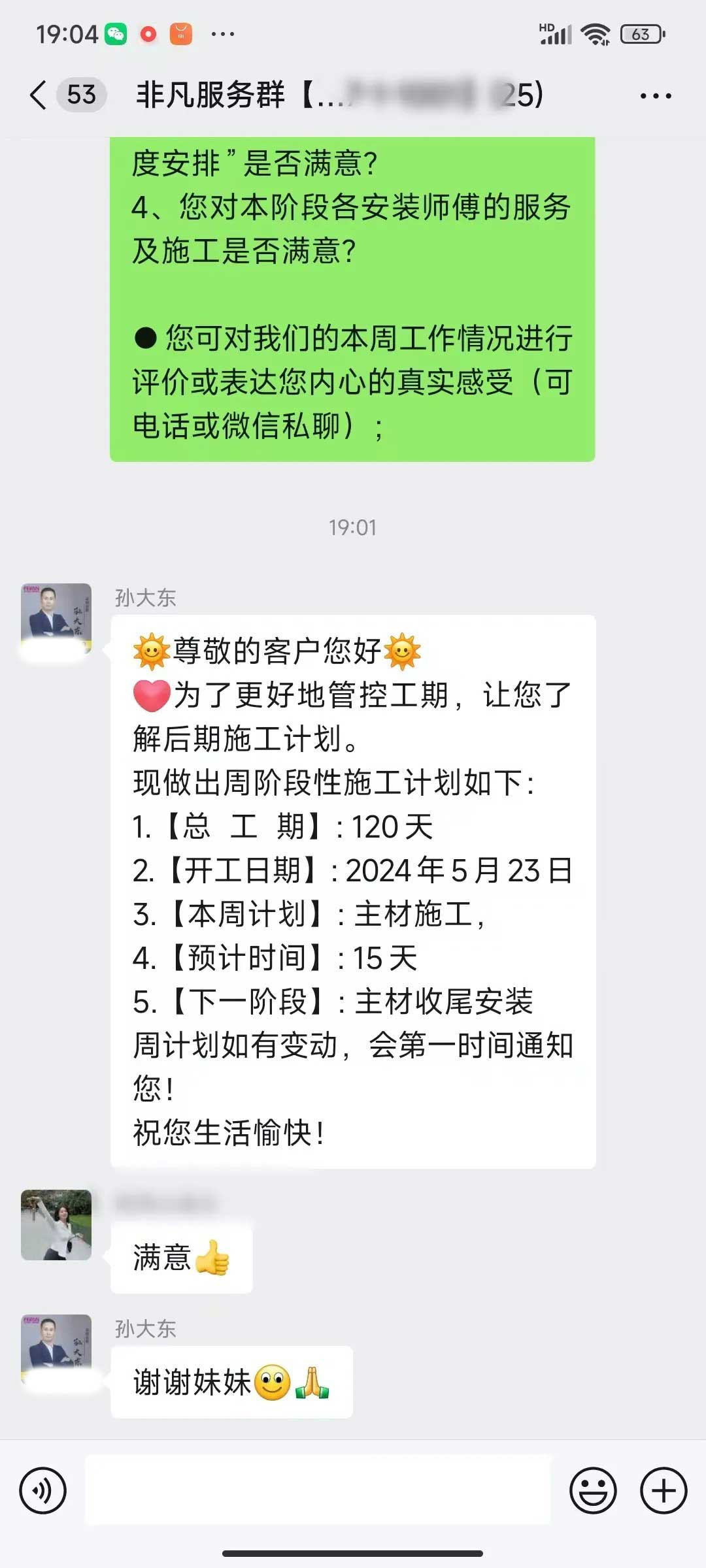Switch to voice message input
The height and width of the screenshot is (1568, 706).
pyautogui.click(x=43, y=1490)
